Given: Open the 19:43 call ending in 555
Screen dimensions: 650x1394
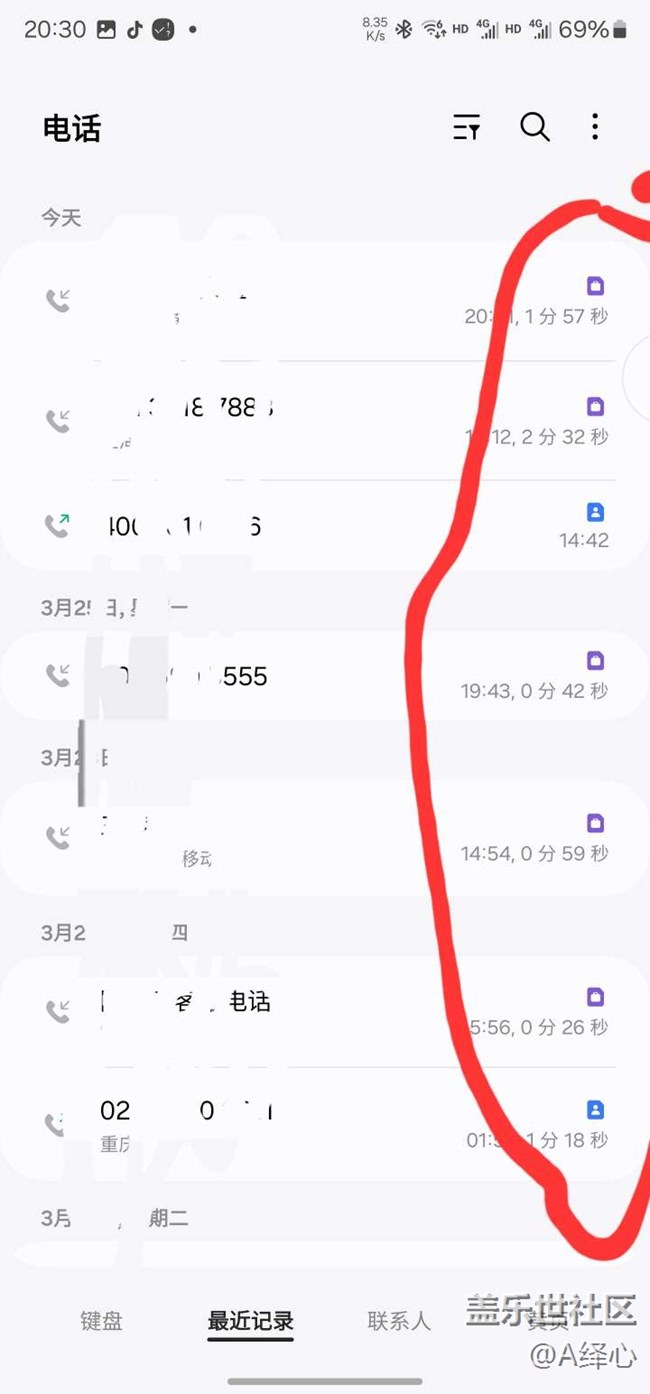Looking at the screenshot, I should click(325, 676).
